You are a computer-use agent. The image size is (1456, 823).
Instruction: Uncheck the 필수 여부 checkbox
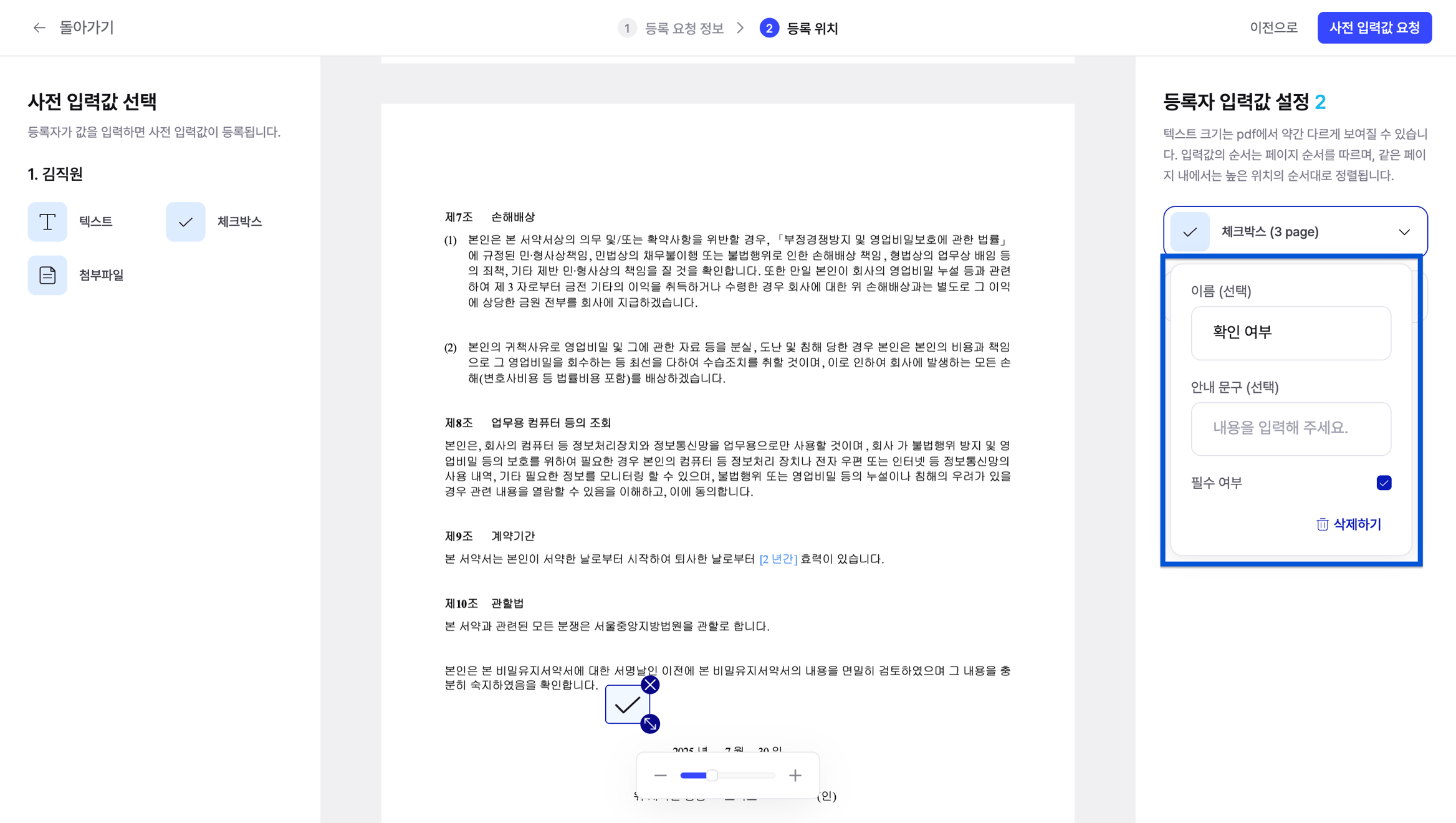pyautogui.click(x=1384, y=483)
